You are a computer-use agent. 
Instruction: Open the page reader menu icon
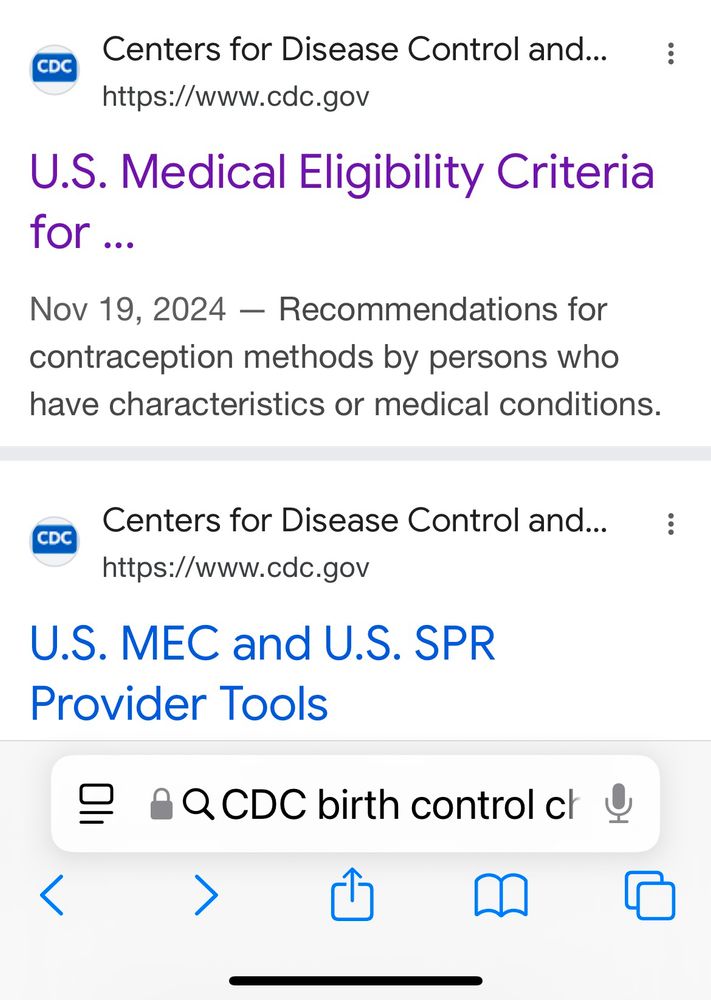(x=96, y=804)
